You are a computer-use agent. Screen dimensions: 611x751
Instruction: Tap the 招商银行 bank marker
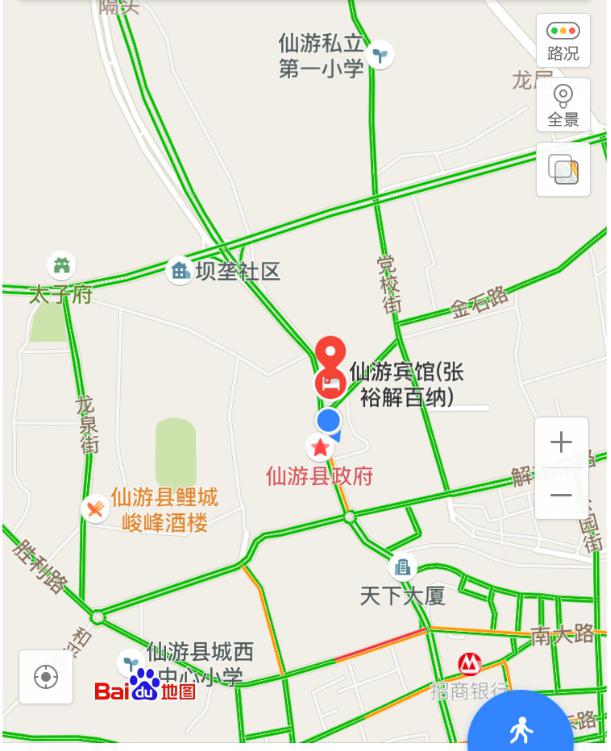coord(468,664)
